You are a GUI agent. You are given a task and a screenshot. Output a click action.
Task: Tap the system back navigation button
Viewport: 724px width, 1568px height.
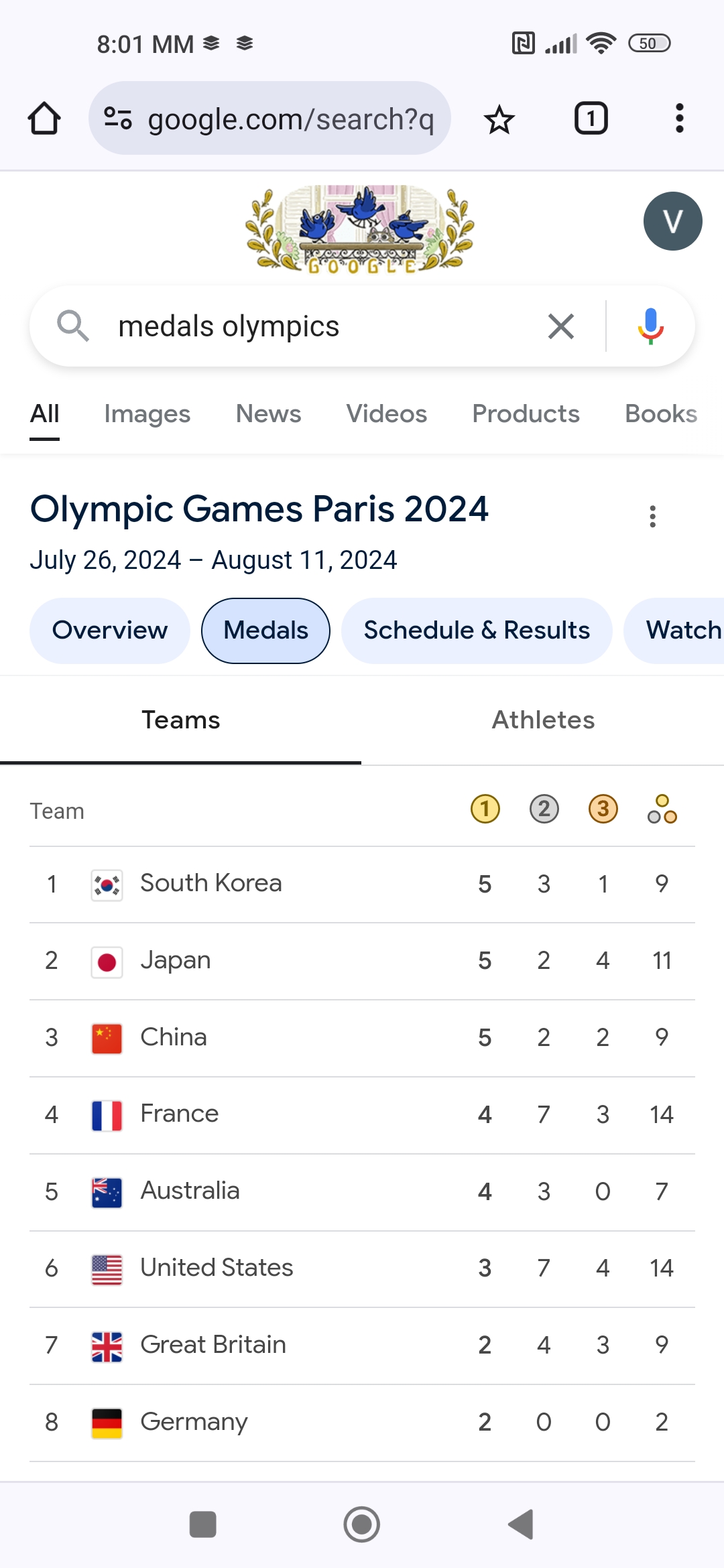click(521, 1524)
